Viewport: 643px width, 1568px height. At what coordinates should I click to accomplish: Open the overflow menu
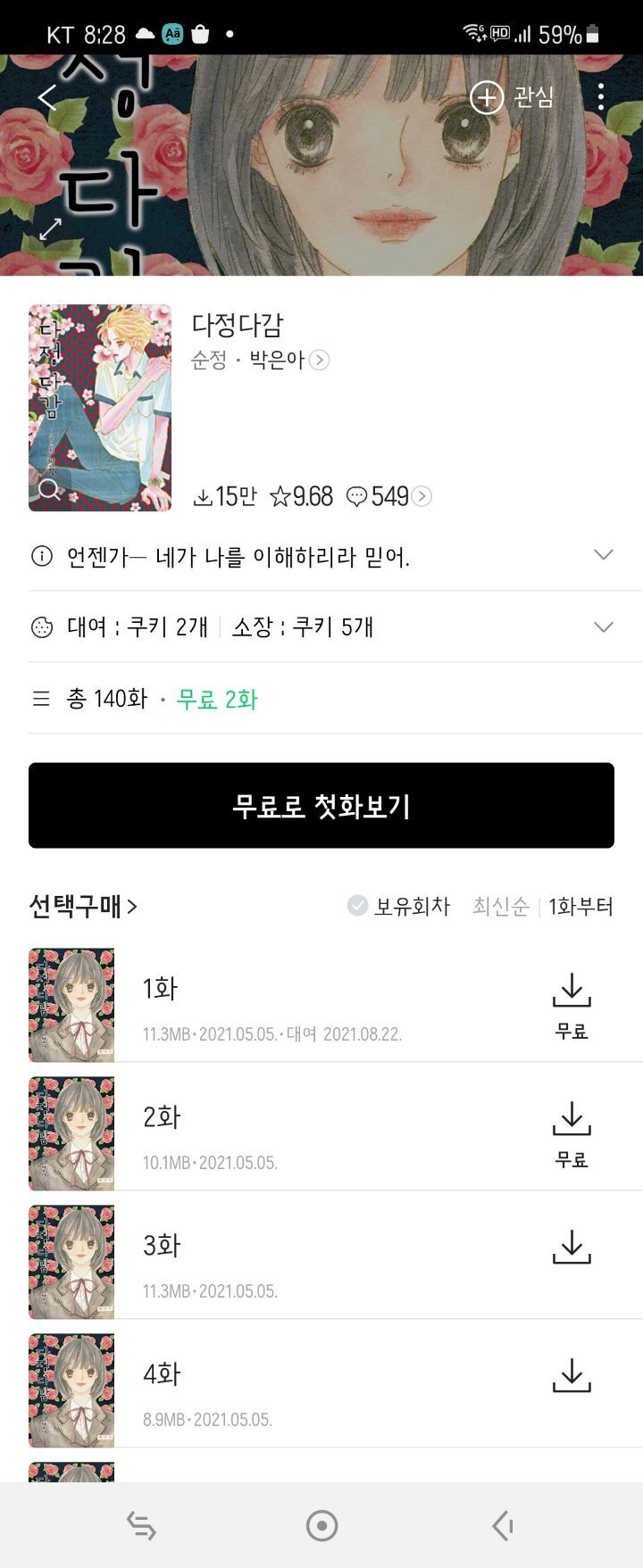(601, 96)
